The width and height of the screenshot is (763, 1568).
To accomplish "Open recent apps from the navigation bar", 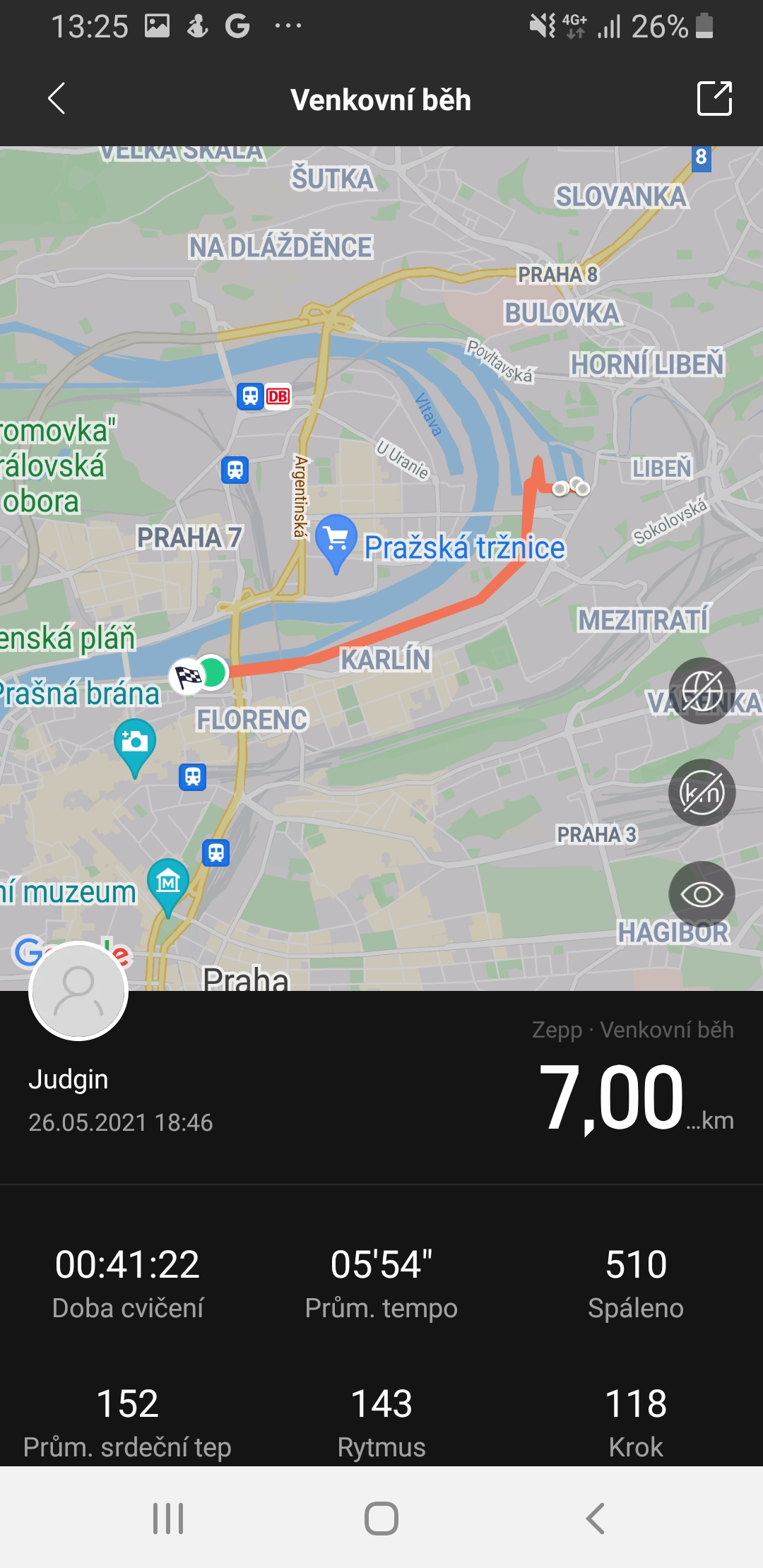I will [168, 1518].
